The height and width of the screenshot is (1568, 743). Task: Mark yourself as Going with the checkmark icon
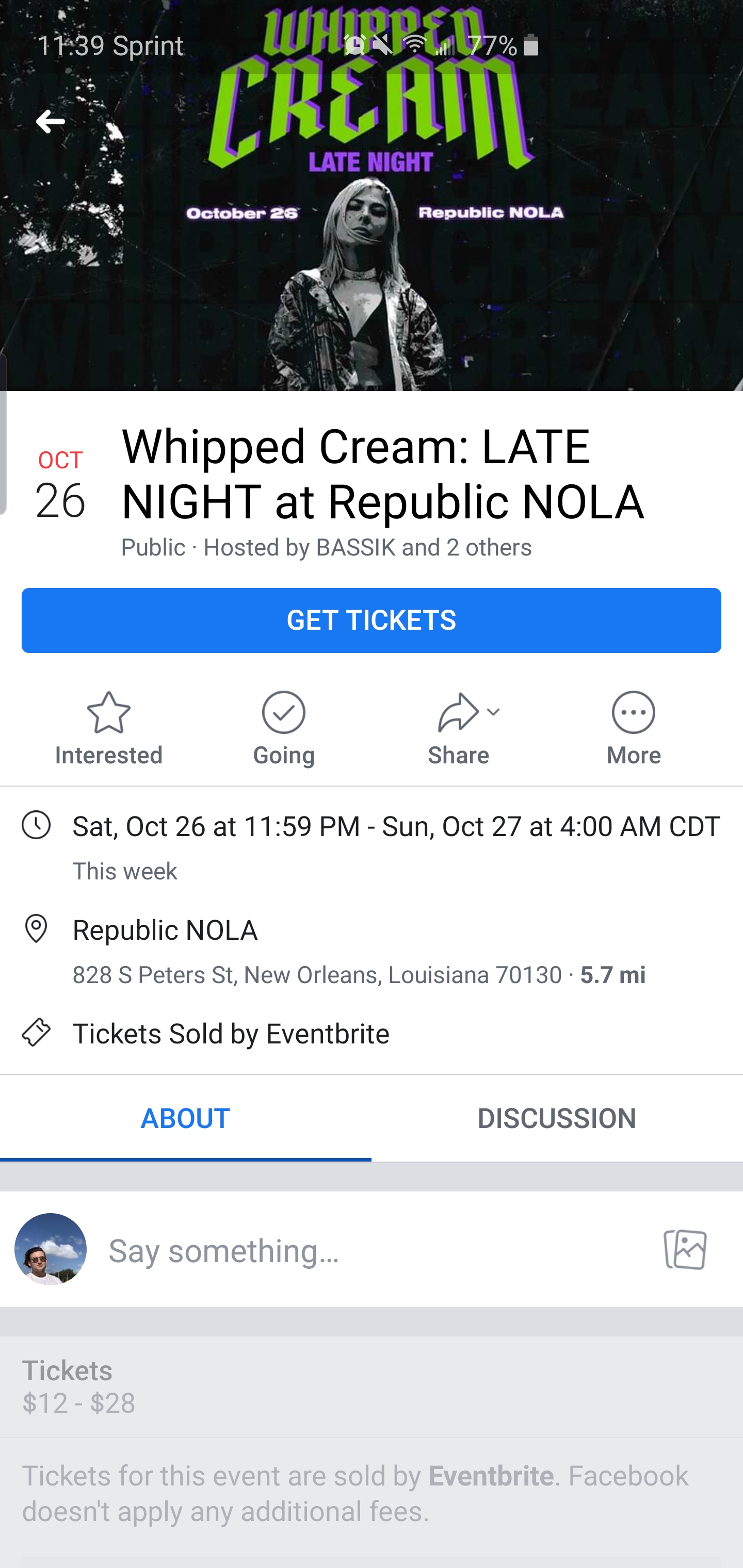pyautogui.click(x=284, y=712)
